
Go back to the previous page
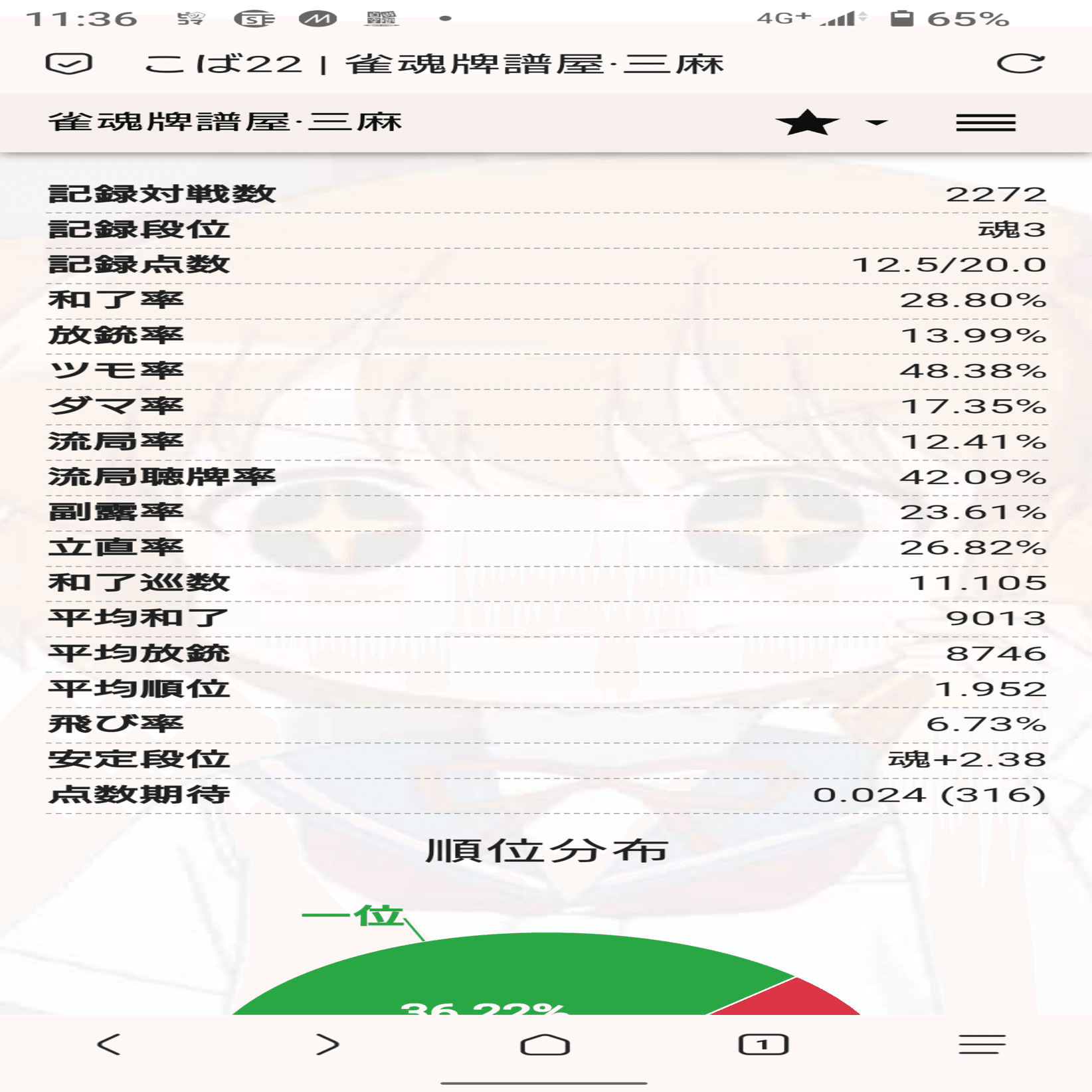(x=109, y=1044)
